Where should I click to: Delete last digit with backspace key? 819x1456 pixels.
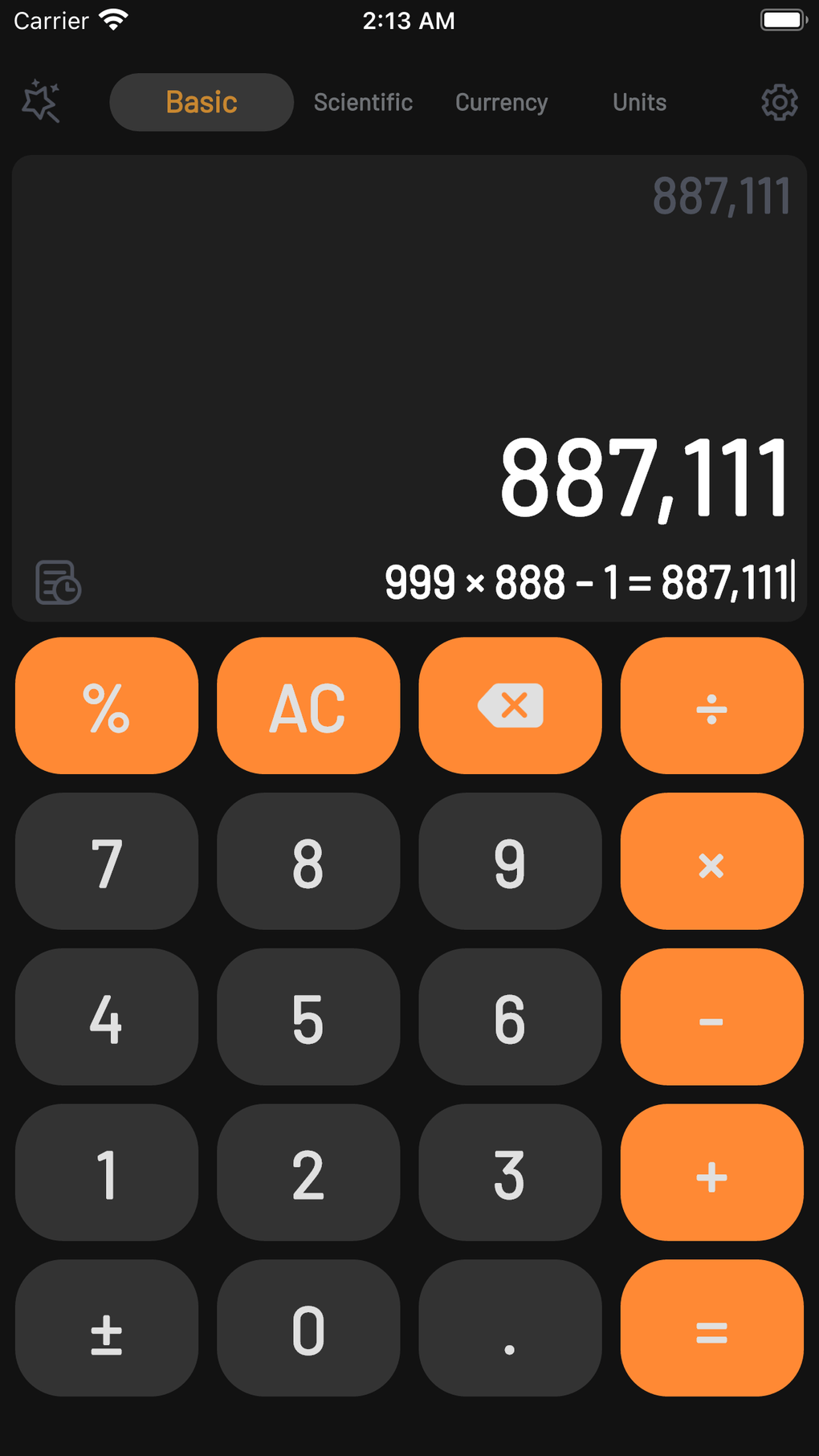[510, 706]
